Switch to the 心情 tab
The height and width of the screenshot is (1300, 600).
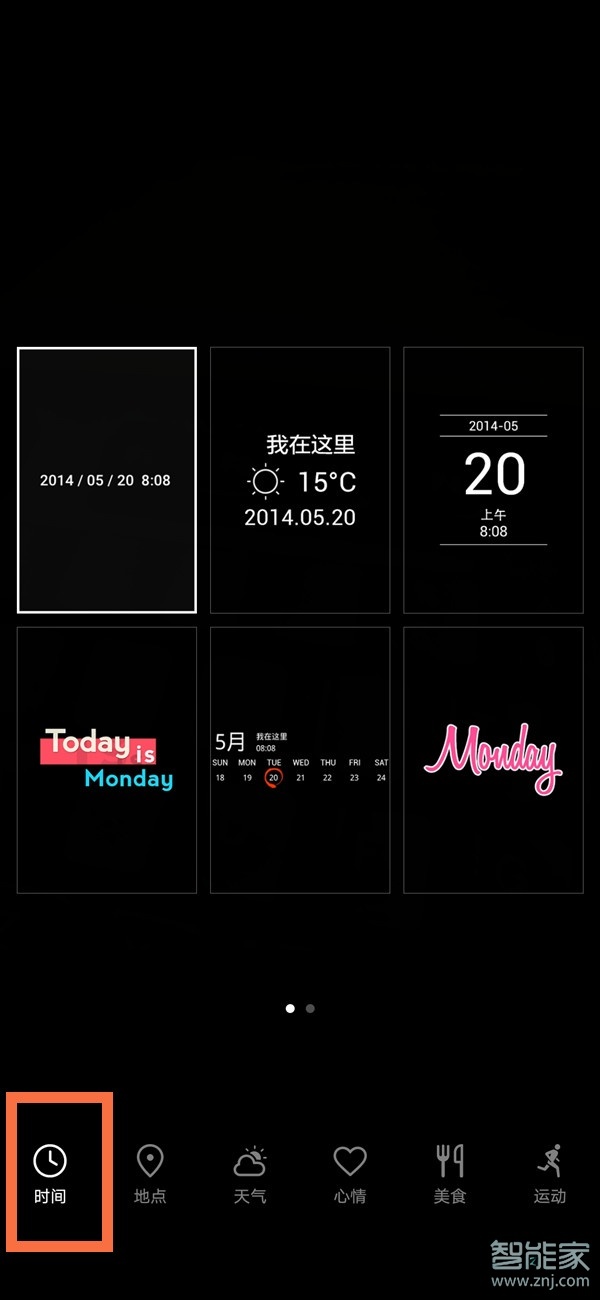tap(350, 1174)
